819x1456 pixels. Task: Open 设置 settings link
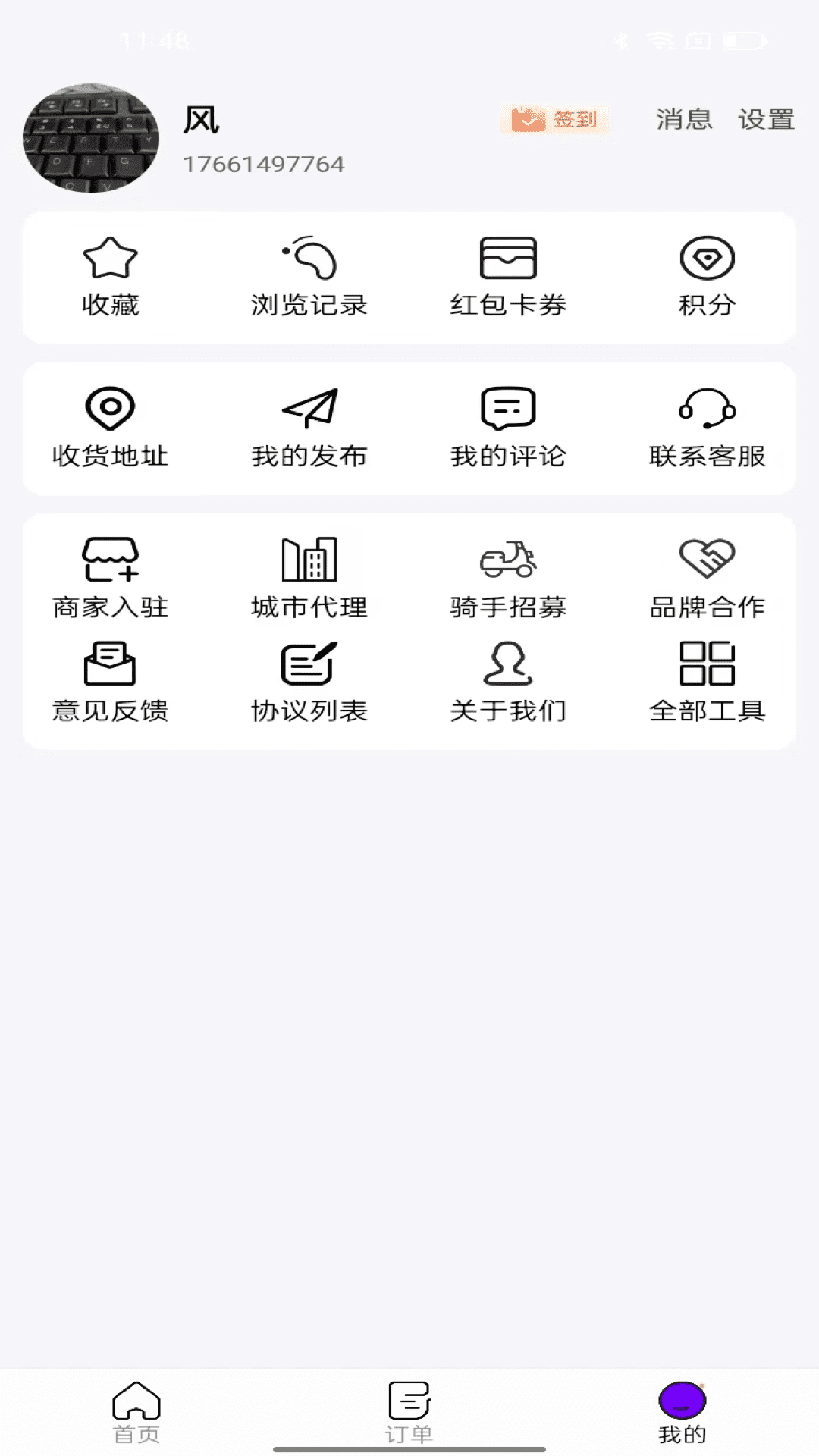tap(766, 119)
